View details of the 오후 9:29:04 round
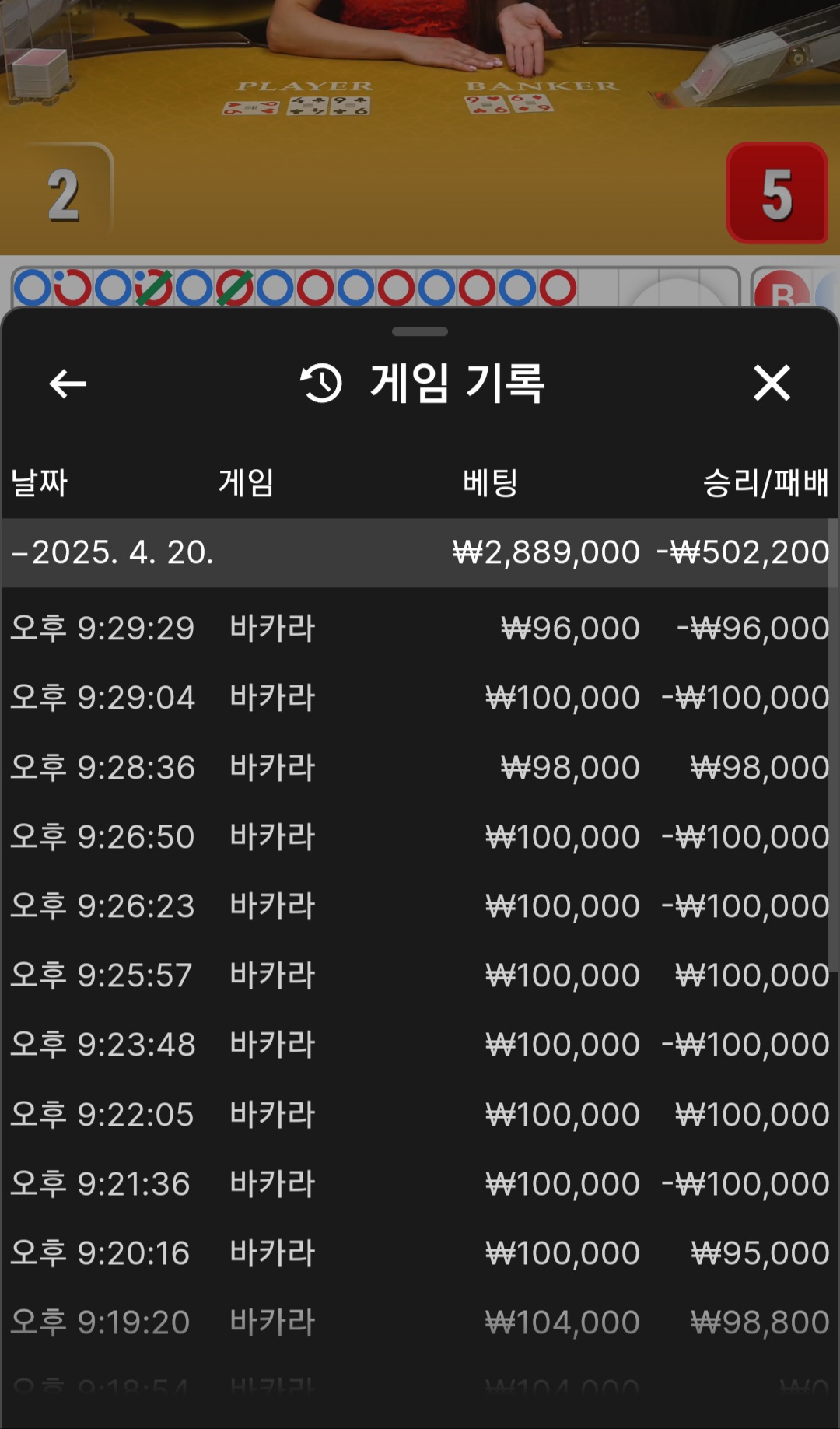Screen dimensions: 840x1429 [x=418, y=697]
